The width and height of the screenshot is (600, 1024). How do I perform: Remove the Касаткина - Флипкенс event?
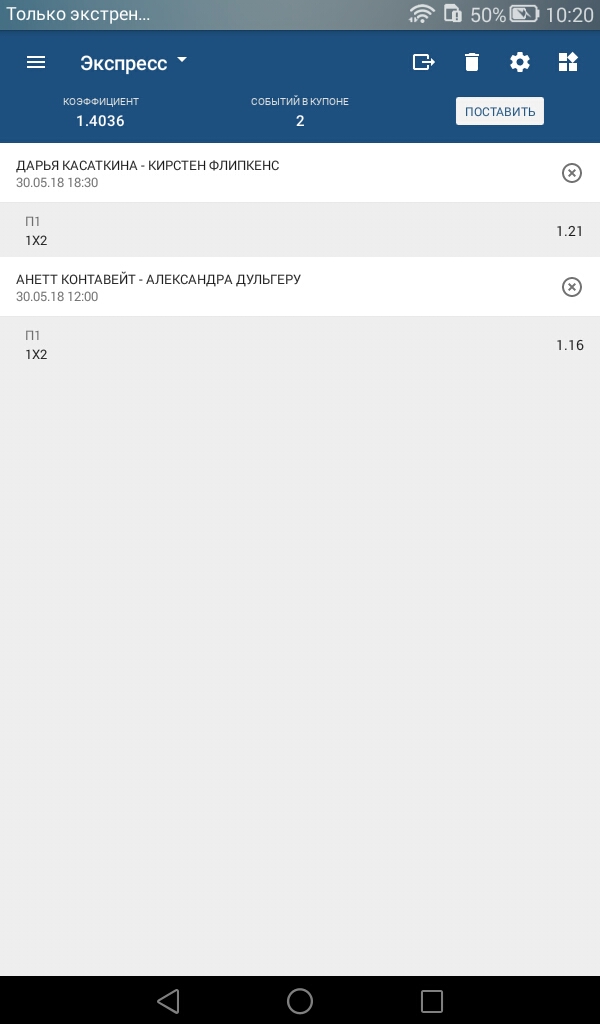coord(572,173)
